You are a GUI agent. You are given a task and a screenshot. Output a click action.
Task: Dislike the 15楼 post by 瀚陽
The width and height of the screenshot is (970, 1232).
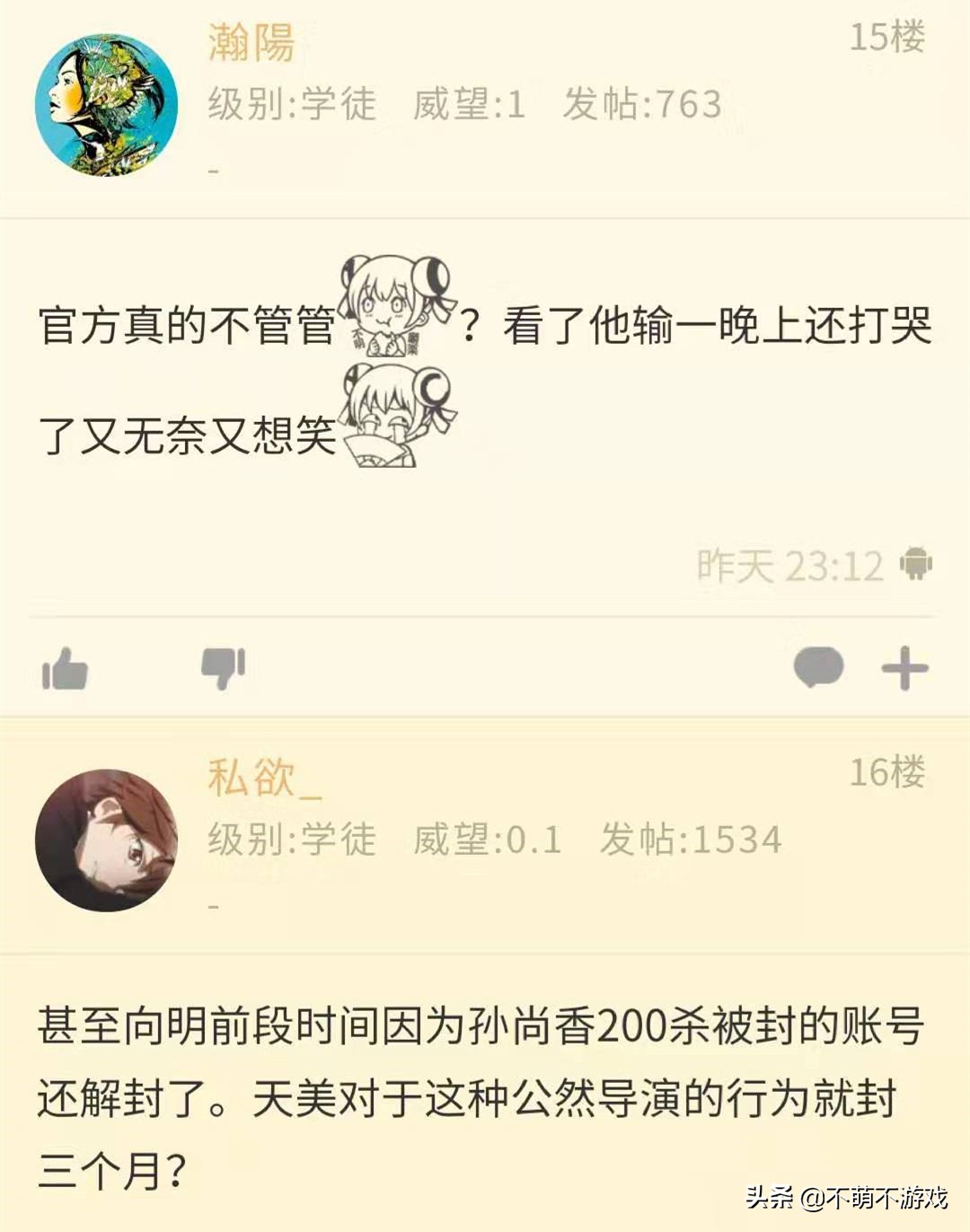223,668
